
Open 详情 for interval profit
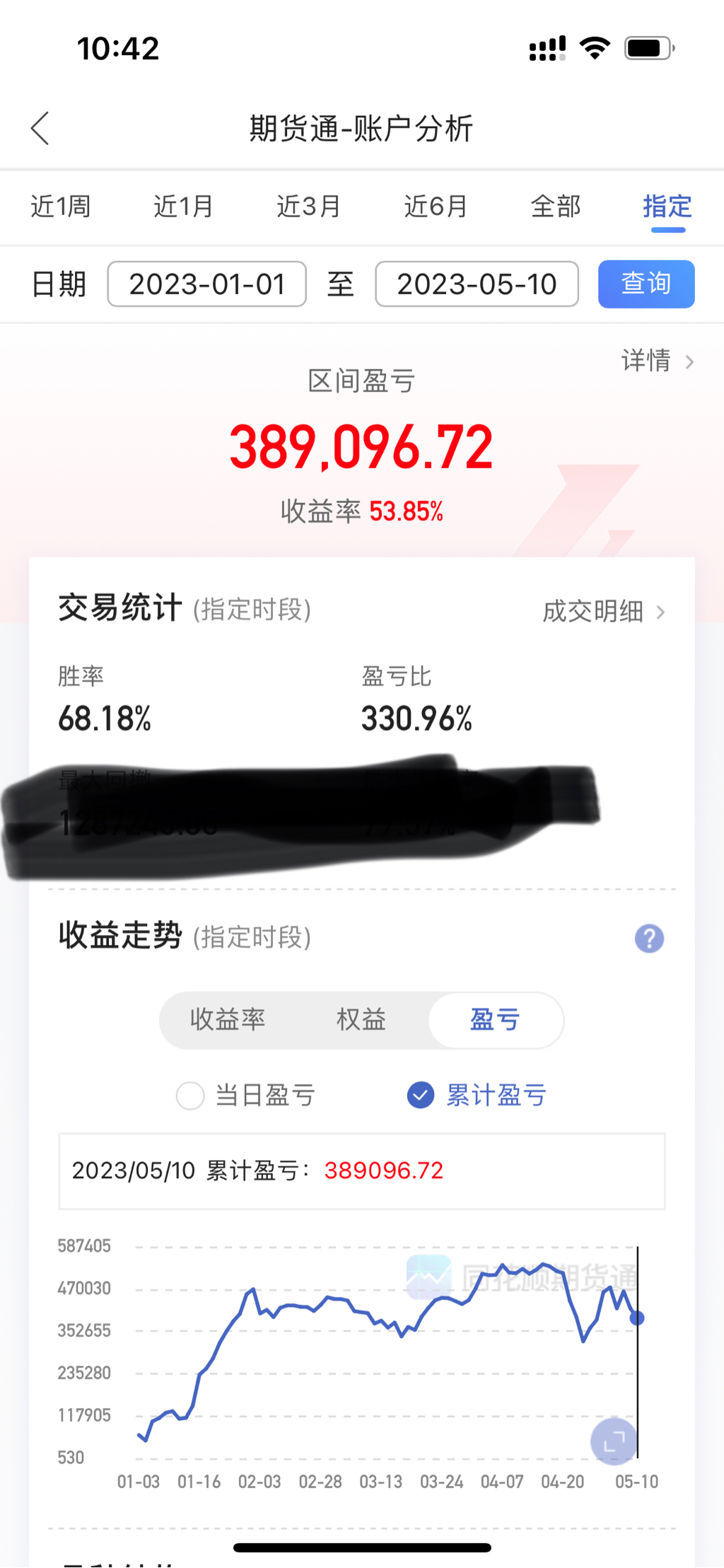coord(657,361)
